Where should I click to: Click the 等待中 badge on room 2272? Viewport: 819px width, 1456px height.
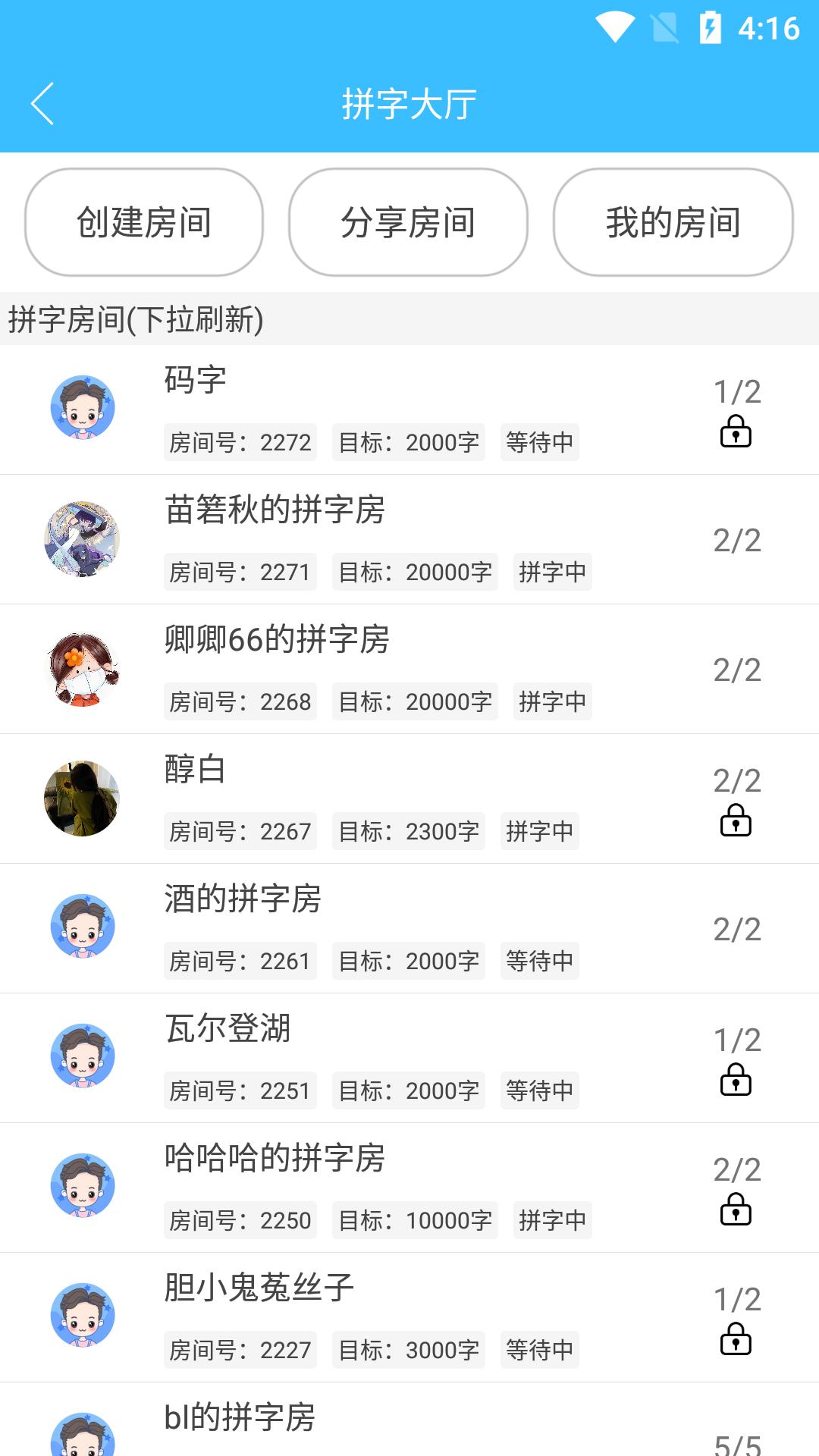pyautogui.click(x=540, y=441)
